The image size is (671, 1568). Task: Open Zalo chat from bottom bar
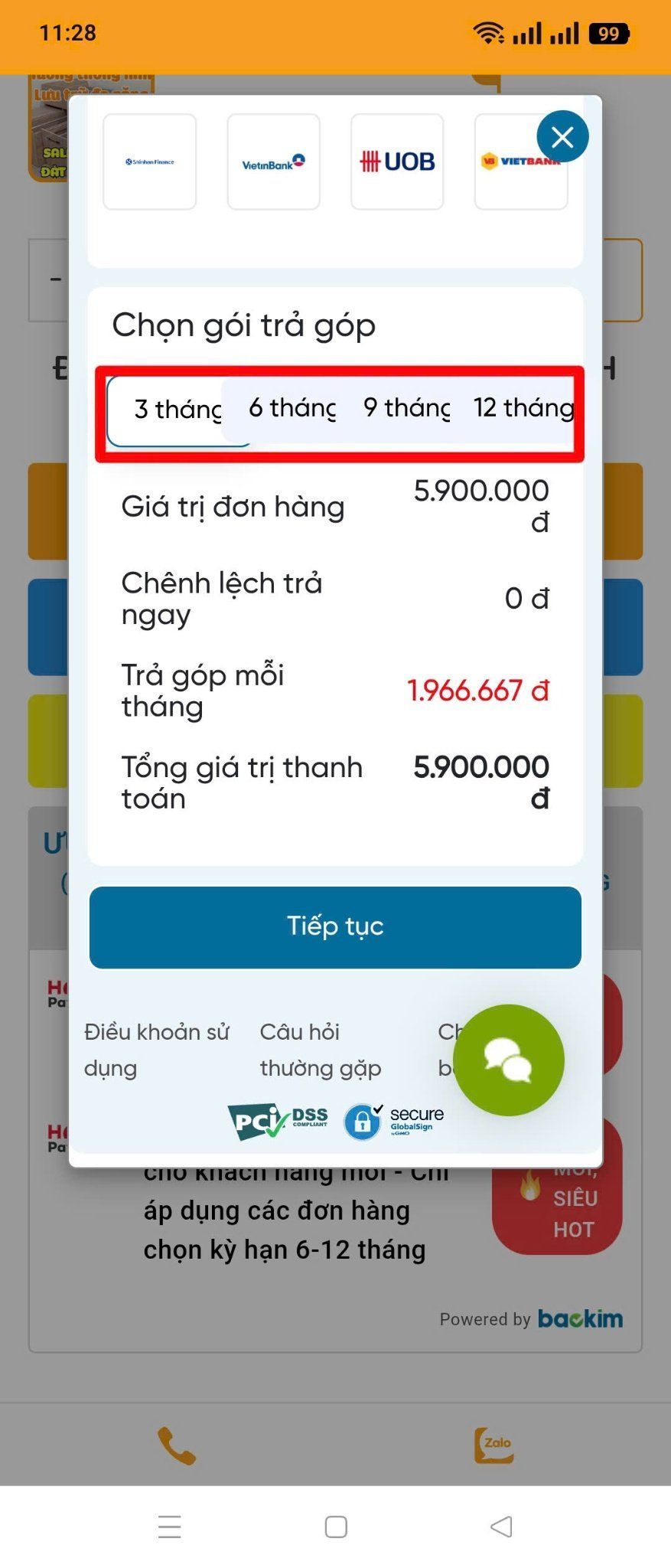click(494, 1445)
